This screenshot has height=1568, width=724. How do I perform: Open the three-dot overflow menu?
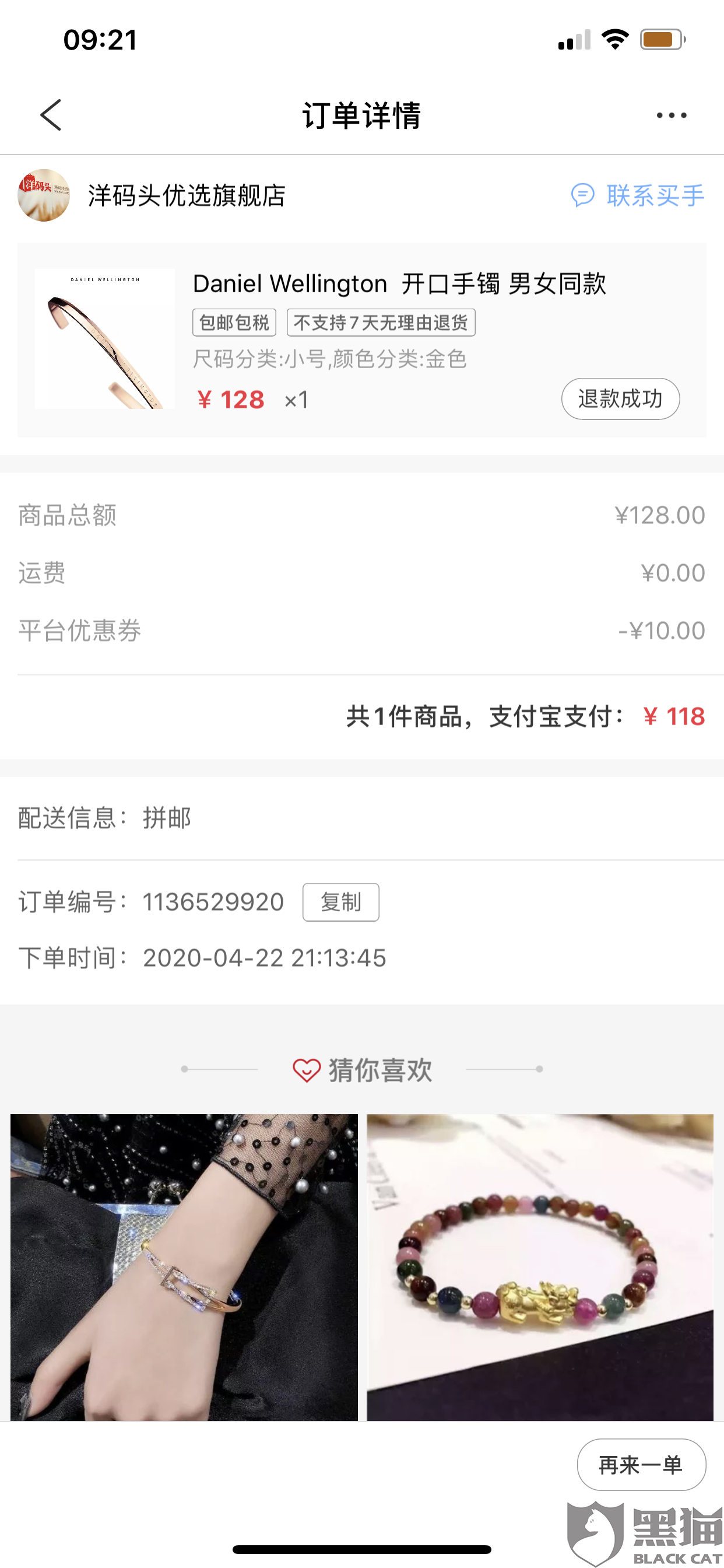(x=671, y=115)
